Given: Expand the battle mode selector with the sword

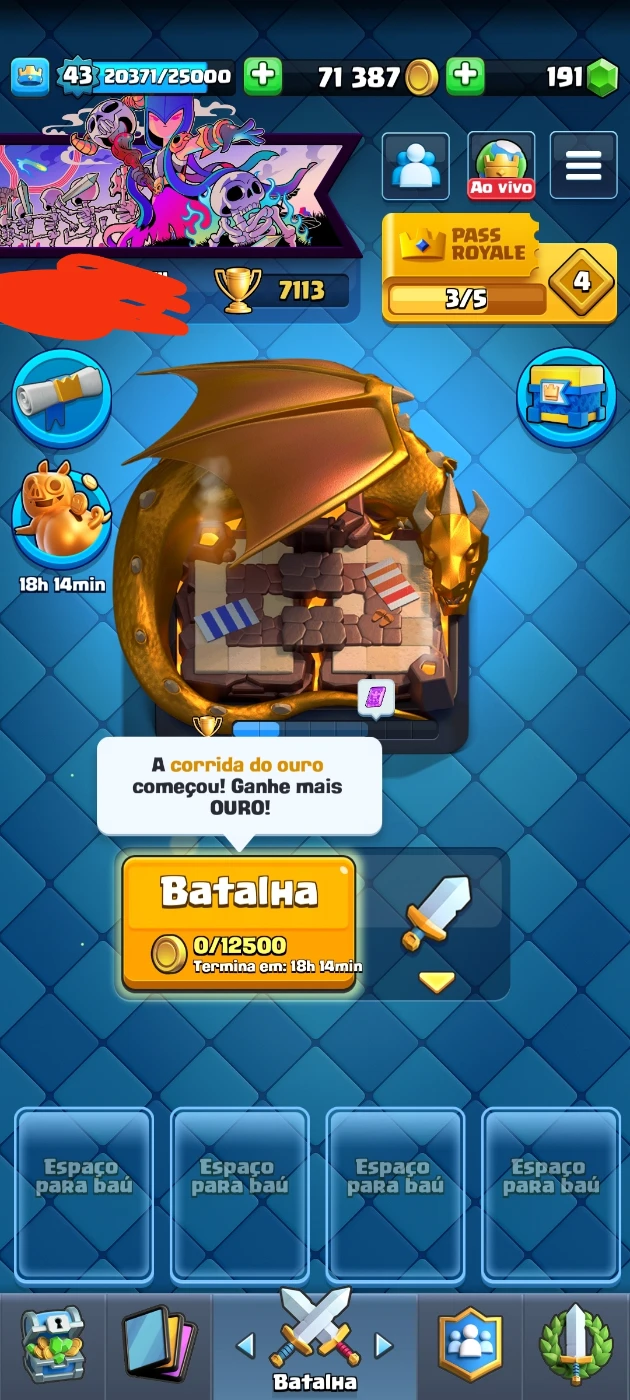Looking at the screenshot, I should tap(436, 924).
